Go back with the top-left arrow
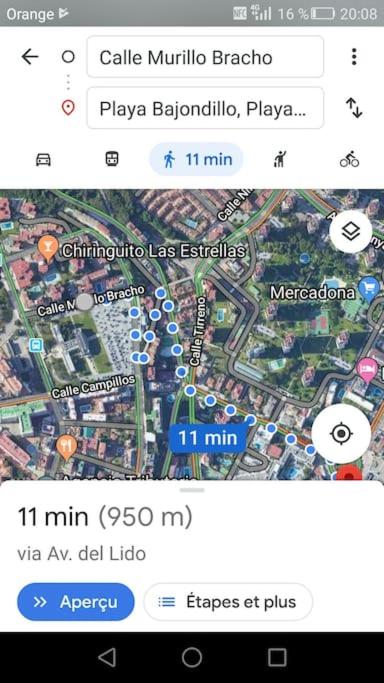This screenshot has width=384, height=683. 30,57
